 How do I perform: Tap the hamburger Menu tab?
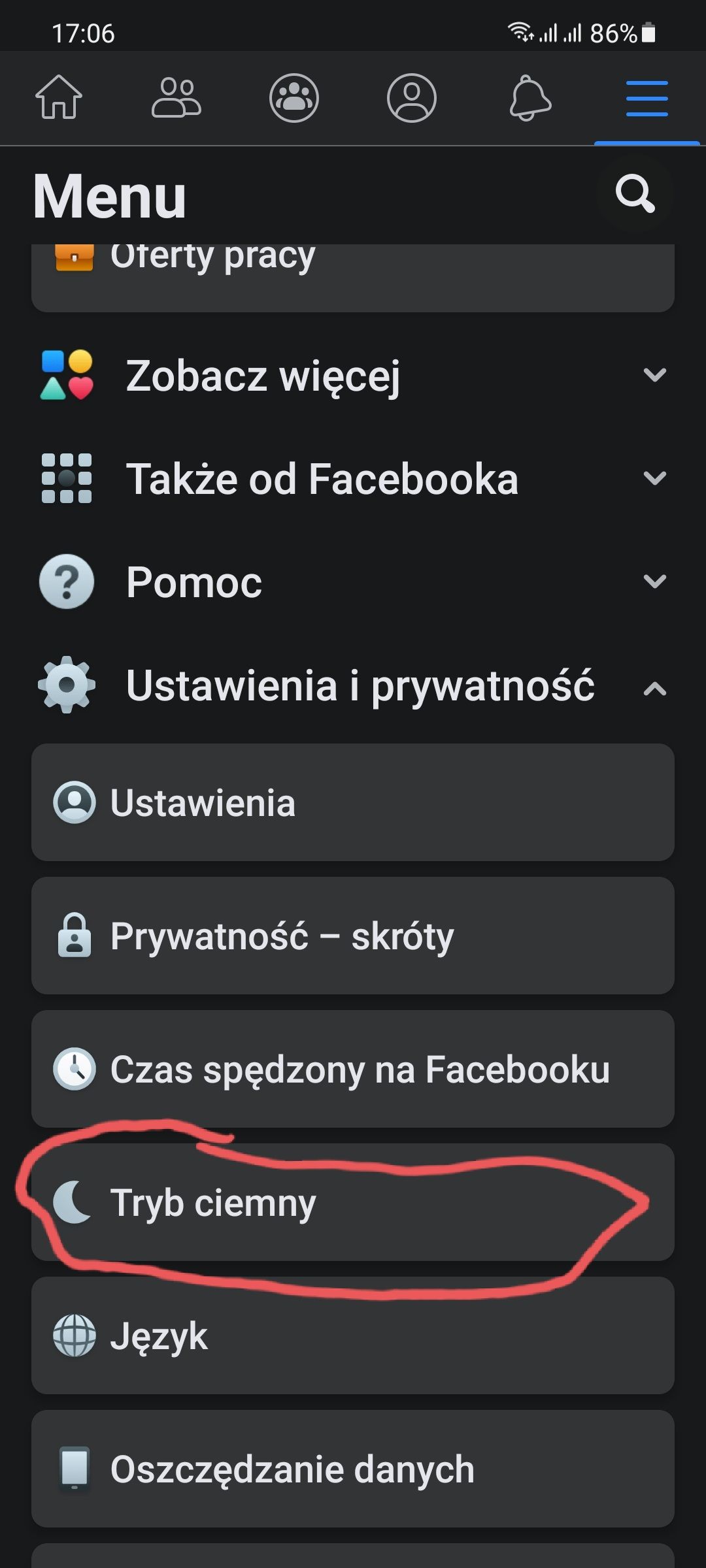tap(647, 98)
